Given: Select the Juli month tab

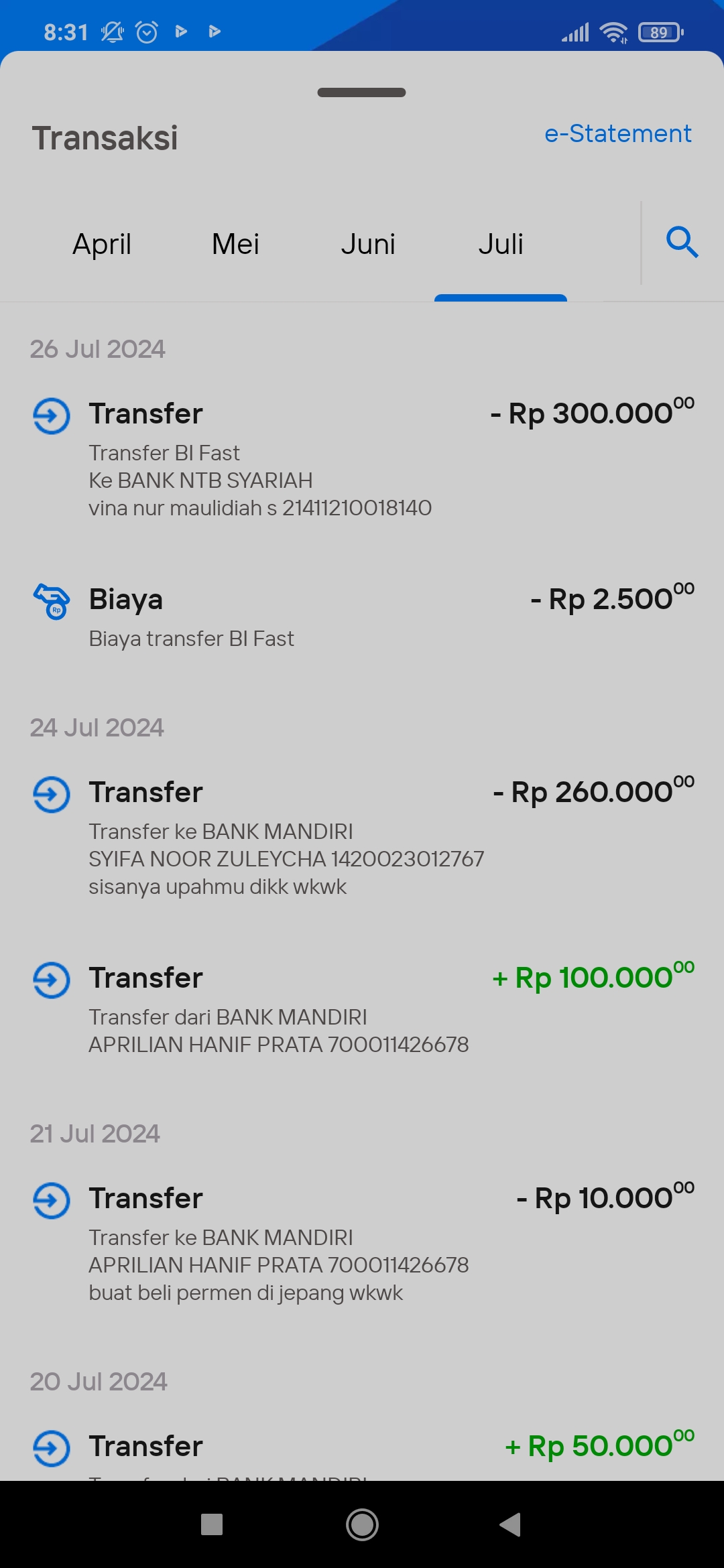Looking at the screenshot, I should tap(501, 245).
